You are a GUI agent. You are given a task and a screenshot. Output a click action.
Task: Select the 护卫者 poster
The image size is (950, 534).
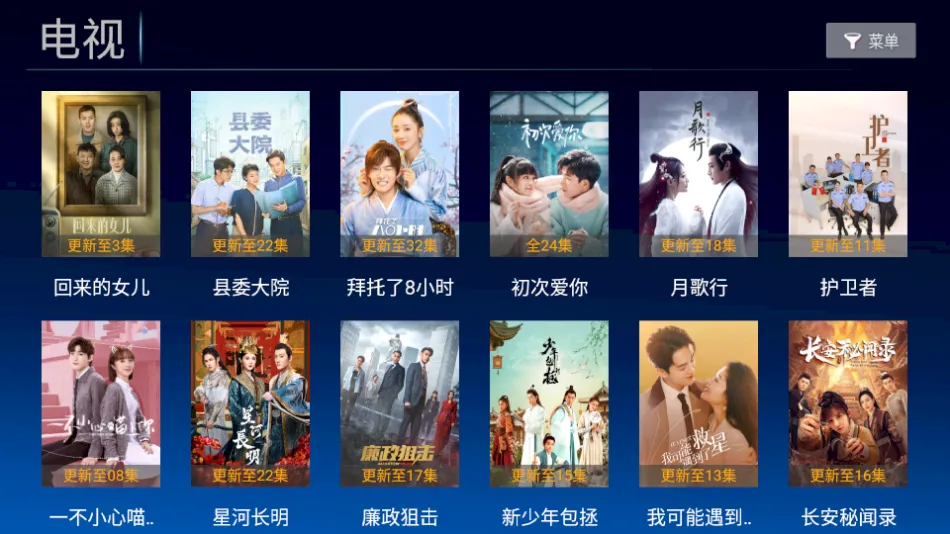pyautogui.click(x=848, y=175)
